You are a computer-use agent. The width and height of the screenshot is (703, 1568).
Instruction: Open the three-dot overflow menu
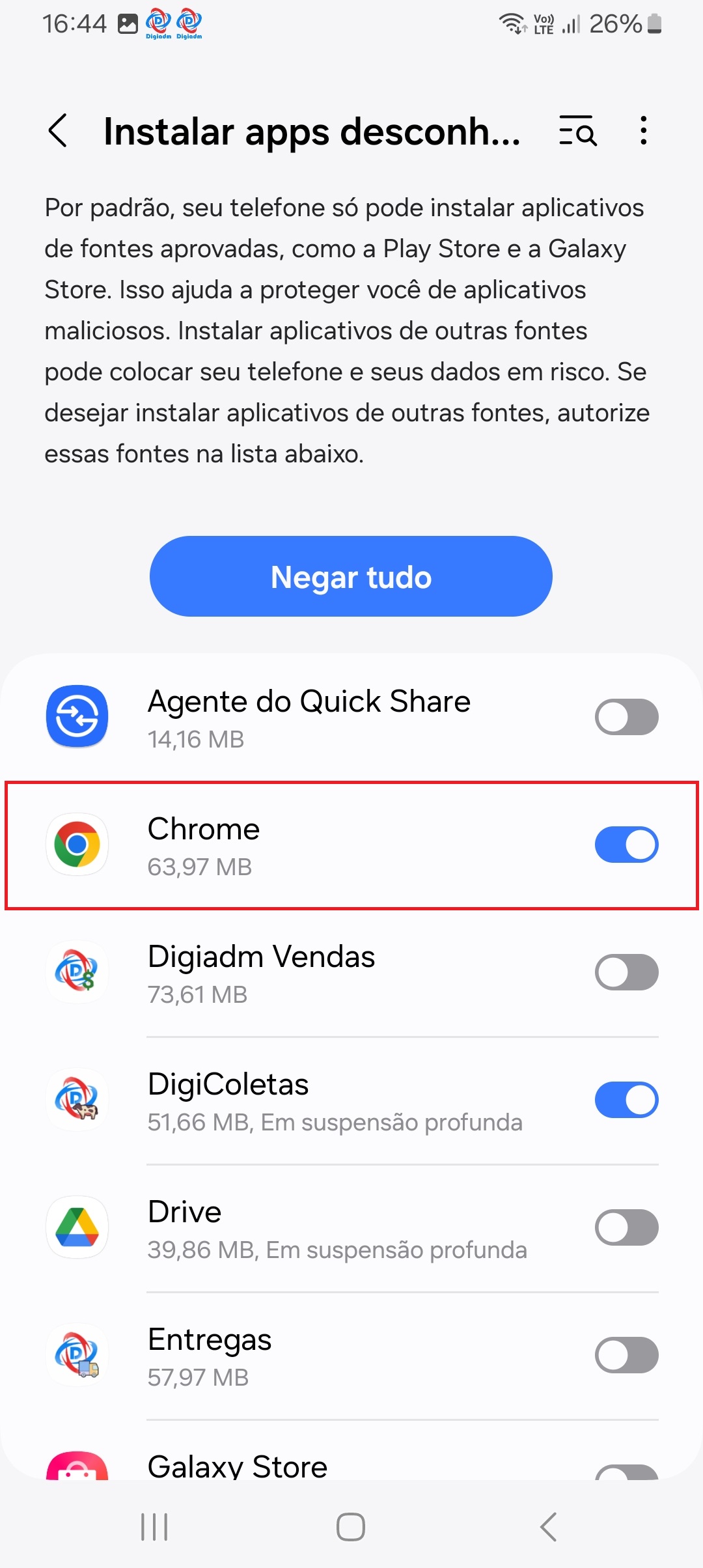coord(643,131)
